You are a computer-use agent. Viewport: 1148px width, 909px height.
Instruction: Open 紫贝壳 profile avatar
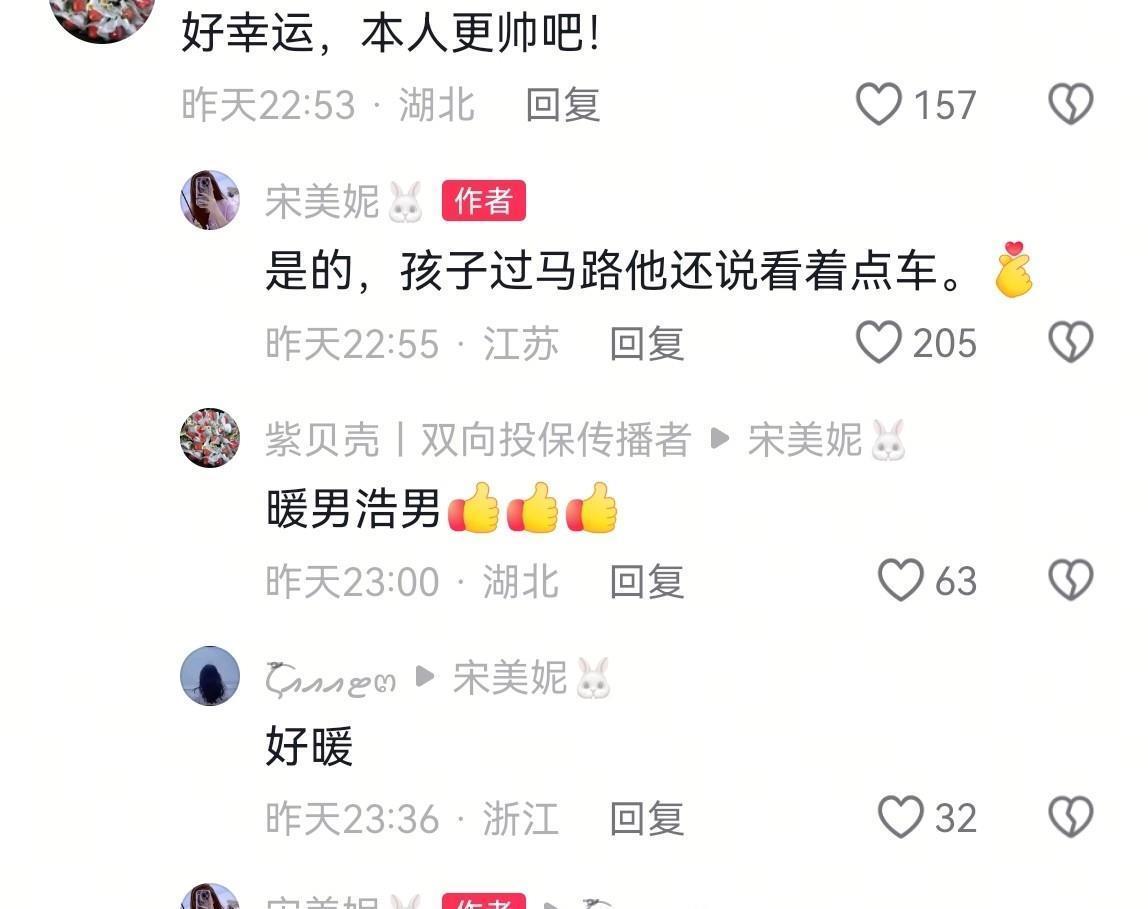coord(210,438)
